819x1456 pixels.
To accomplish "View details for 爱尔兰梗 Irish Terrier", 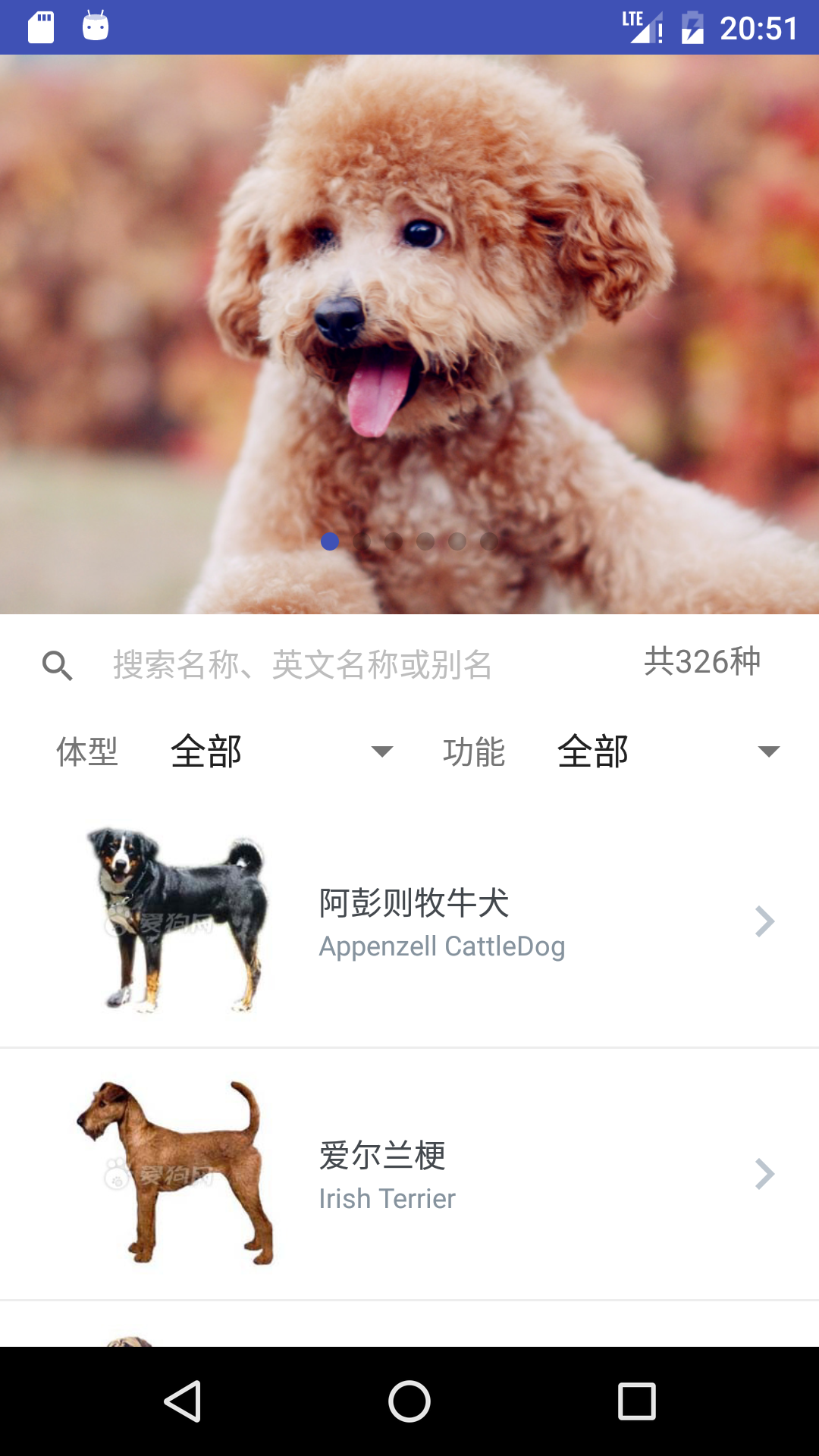I will [409, 1174].
